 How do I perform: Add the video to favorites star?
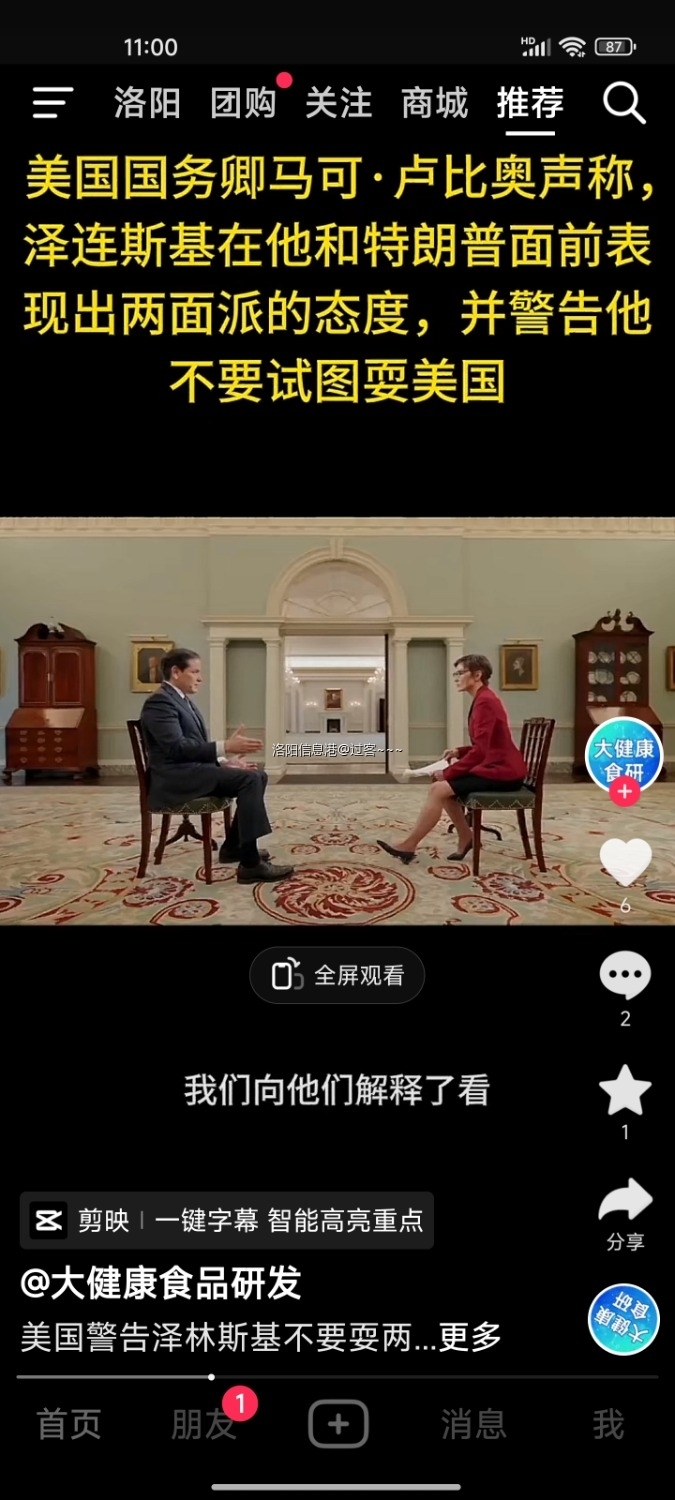coord(625,1090)
